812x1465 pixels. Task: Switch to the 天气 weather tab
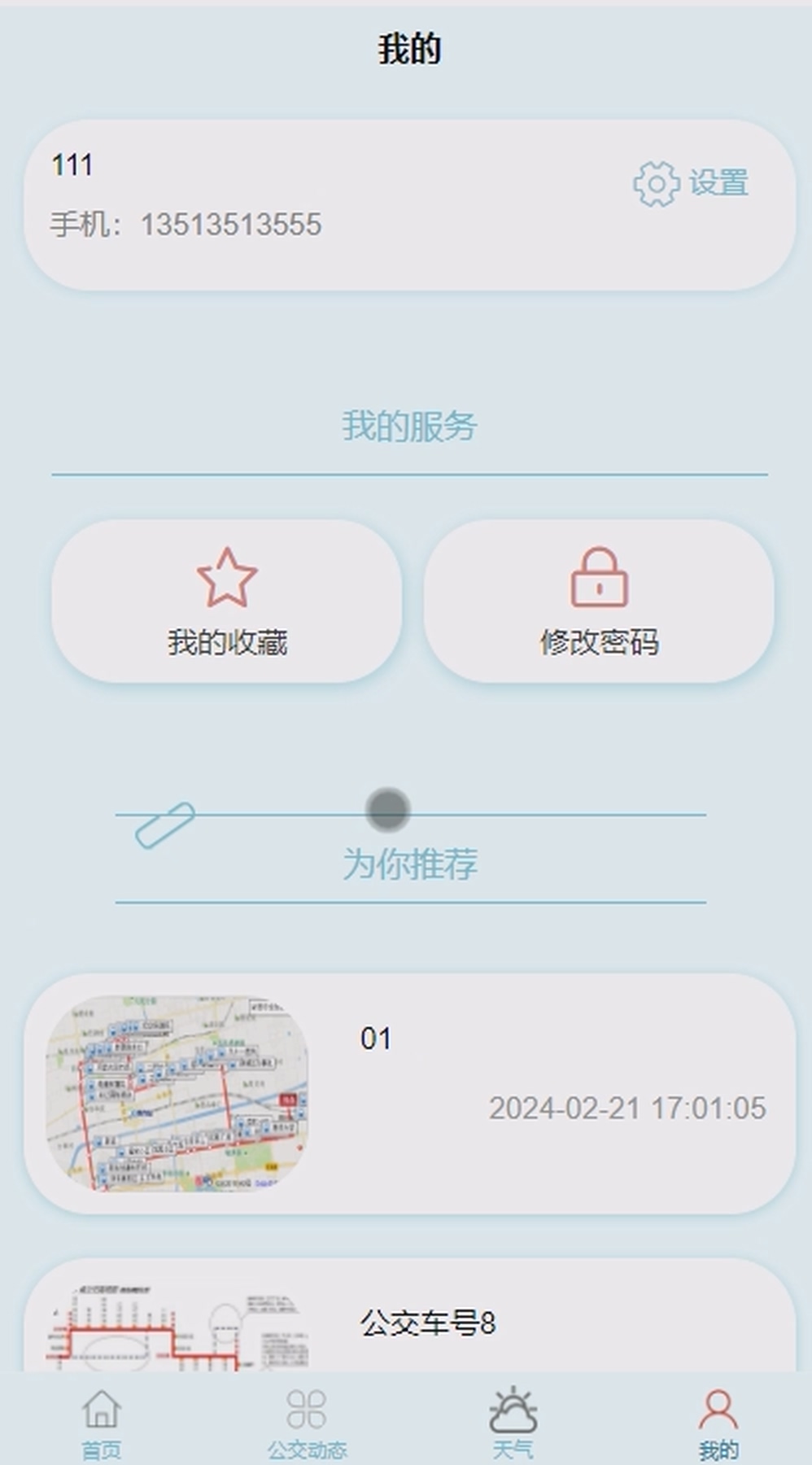tap(513, 1421)
